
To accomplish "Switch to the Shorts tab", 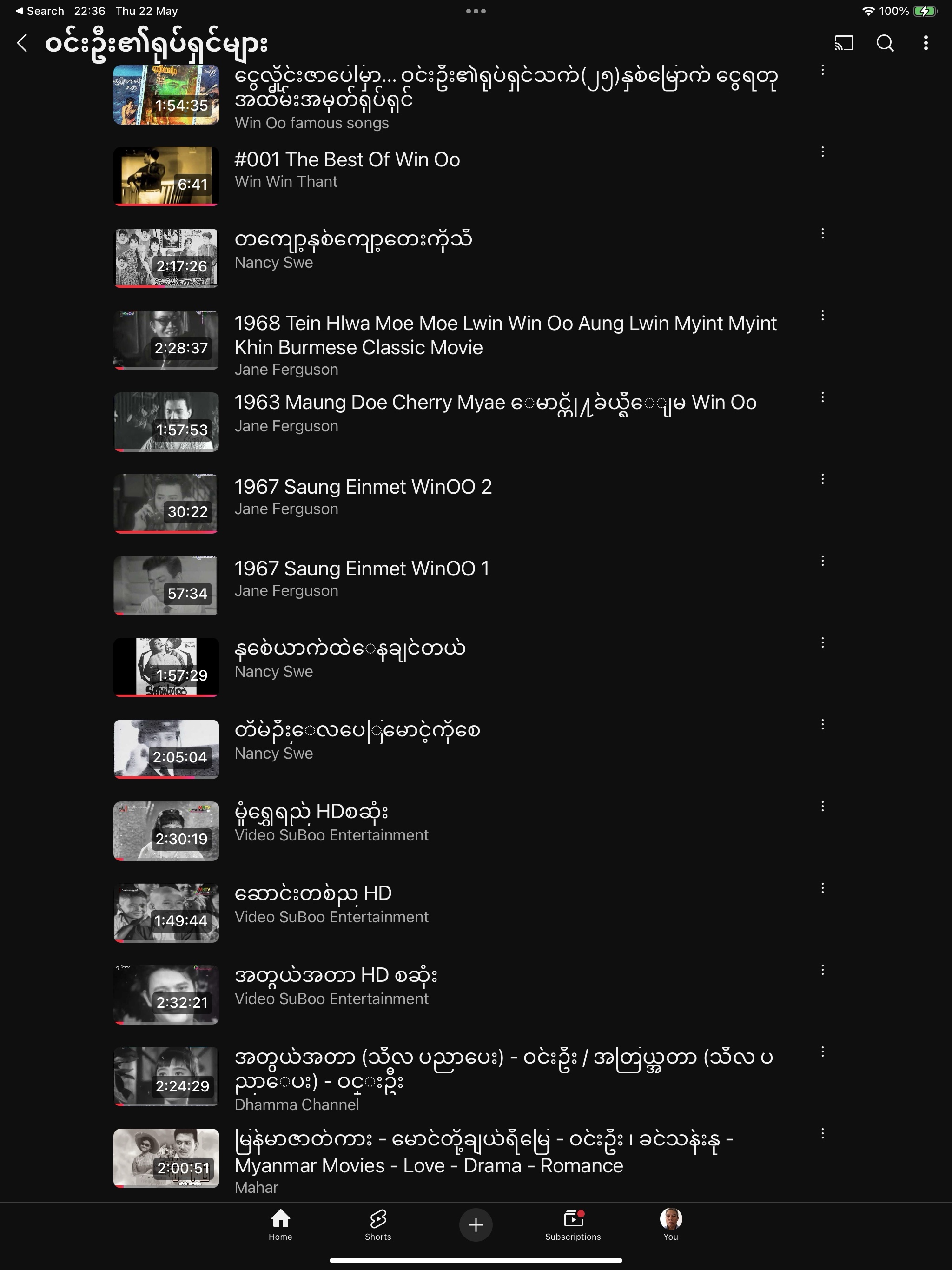I will click(x=378, y=1224).
